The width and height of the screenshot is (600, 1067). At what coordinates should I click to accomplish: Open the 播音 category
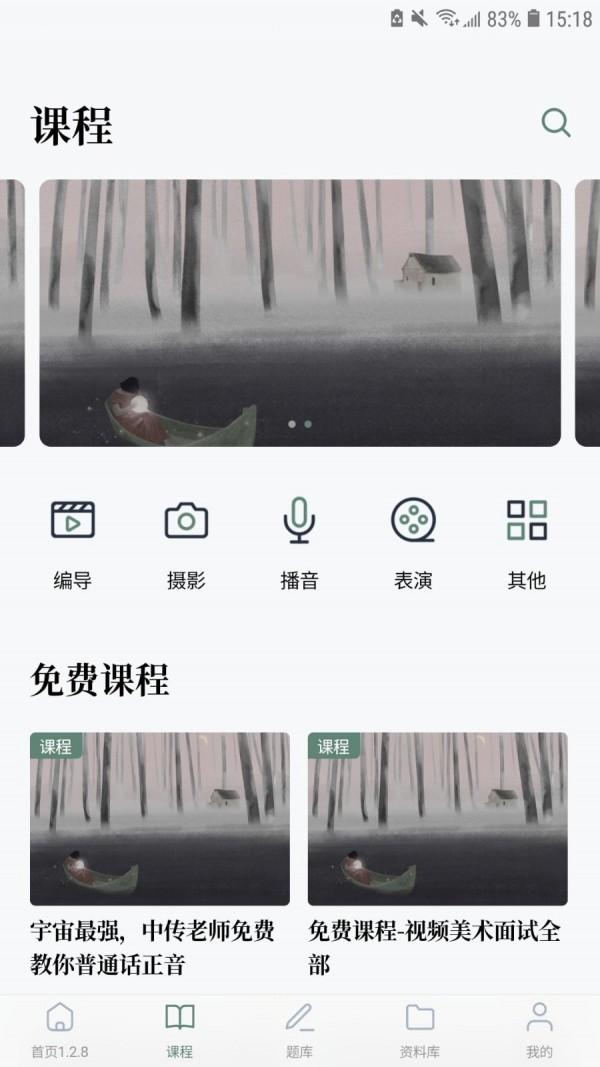[x=299, y=544]
